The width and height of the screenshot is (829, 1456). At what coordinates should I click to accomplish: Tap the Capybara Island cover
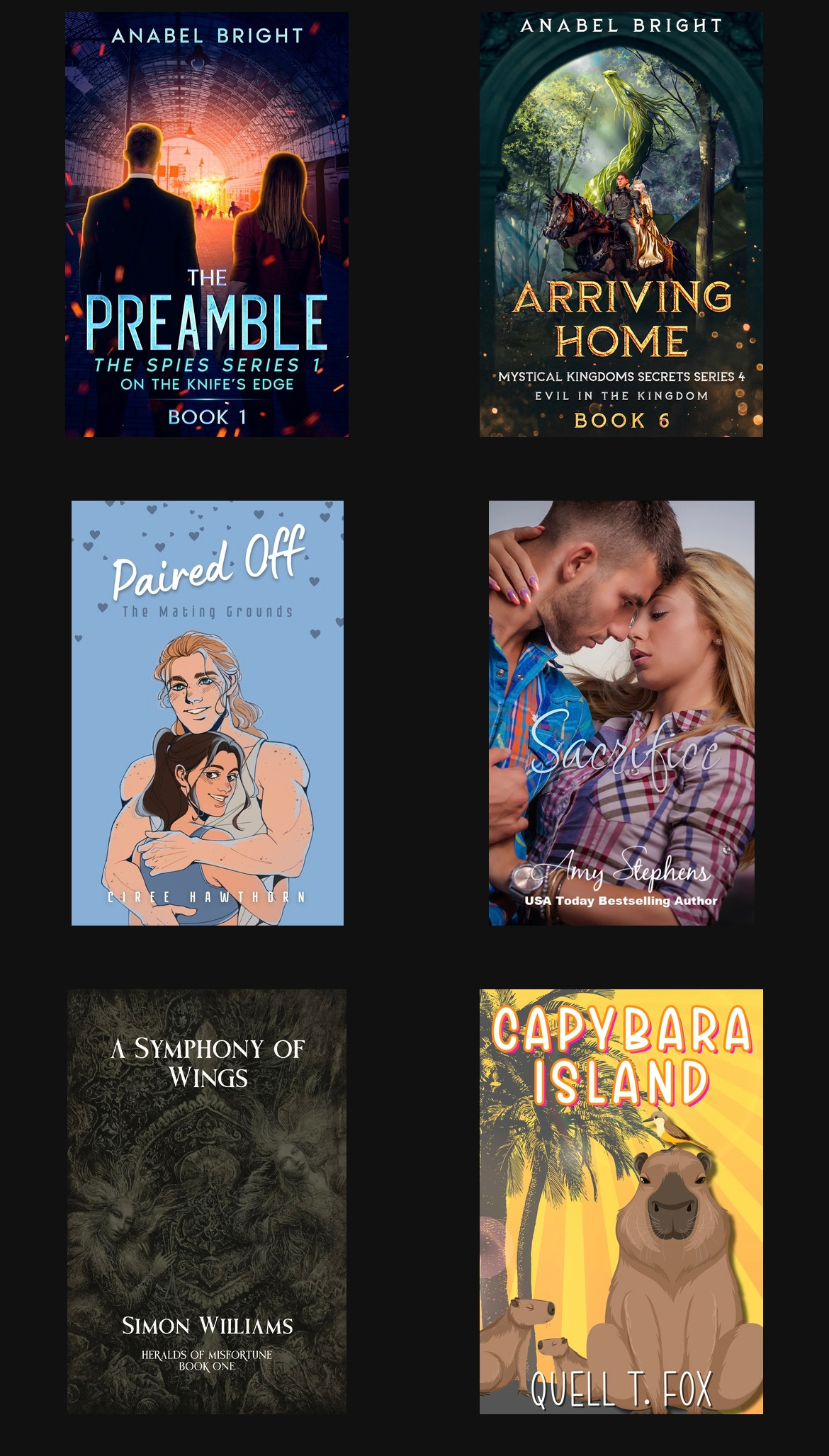(x=621, y=1202)
